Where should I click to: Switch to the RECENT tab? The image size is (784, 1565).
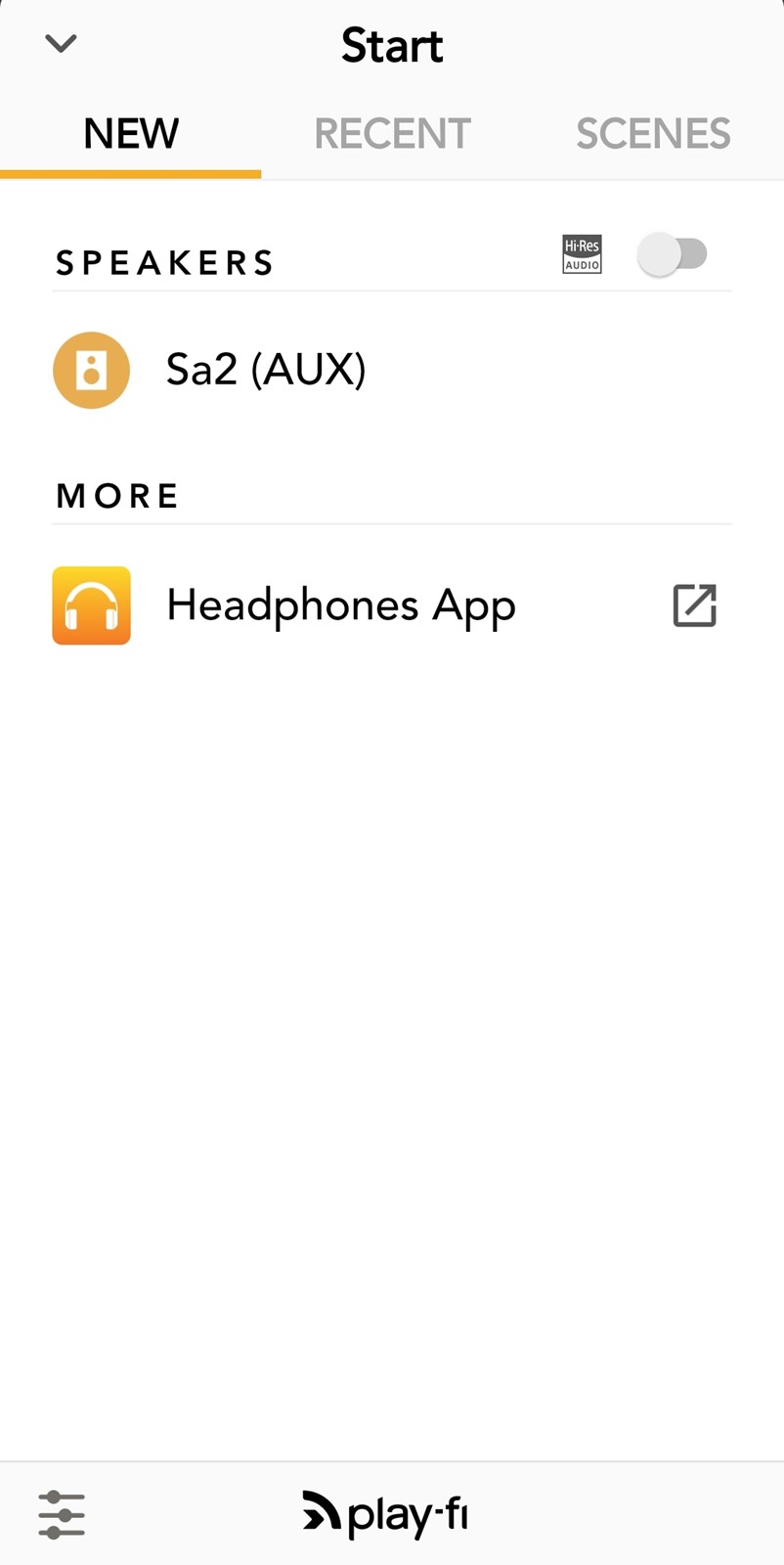(392, 134)
